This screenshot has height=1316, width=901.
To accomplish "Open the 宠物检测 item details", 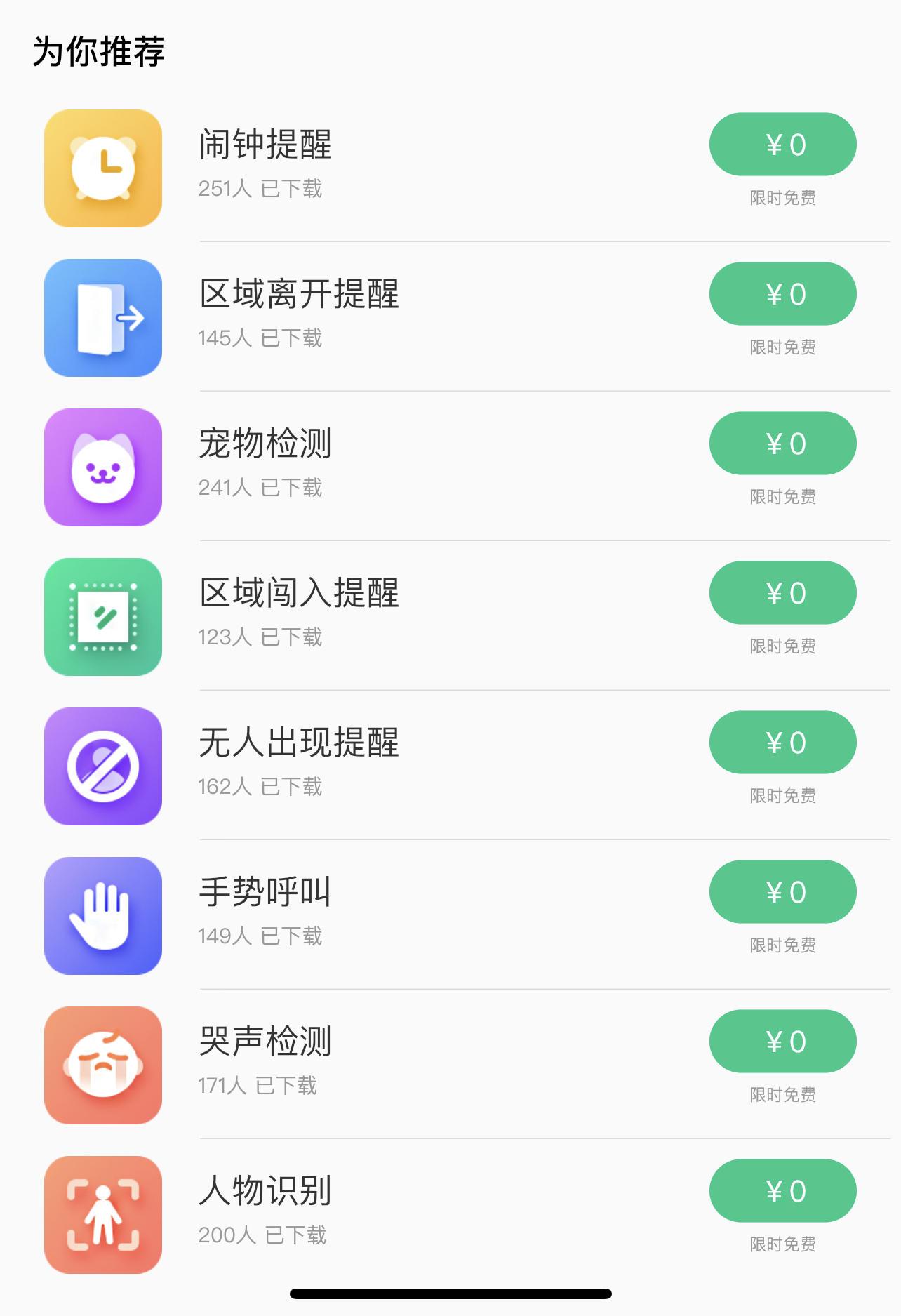I will click(x=265, y=444).
